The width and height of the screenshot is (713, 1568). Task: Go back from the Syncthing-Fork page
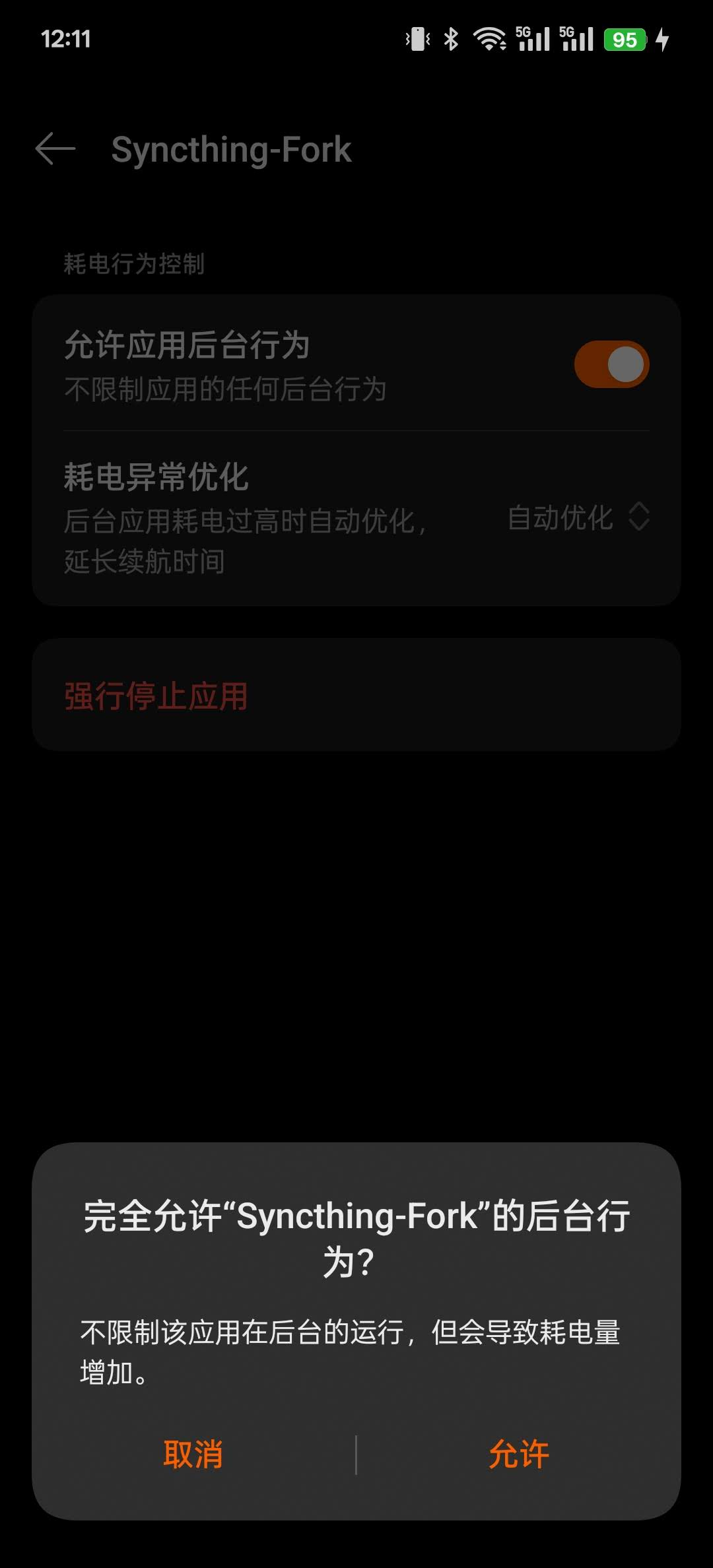(55, 148)
